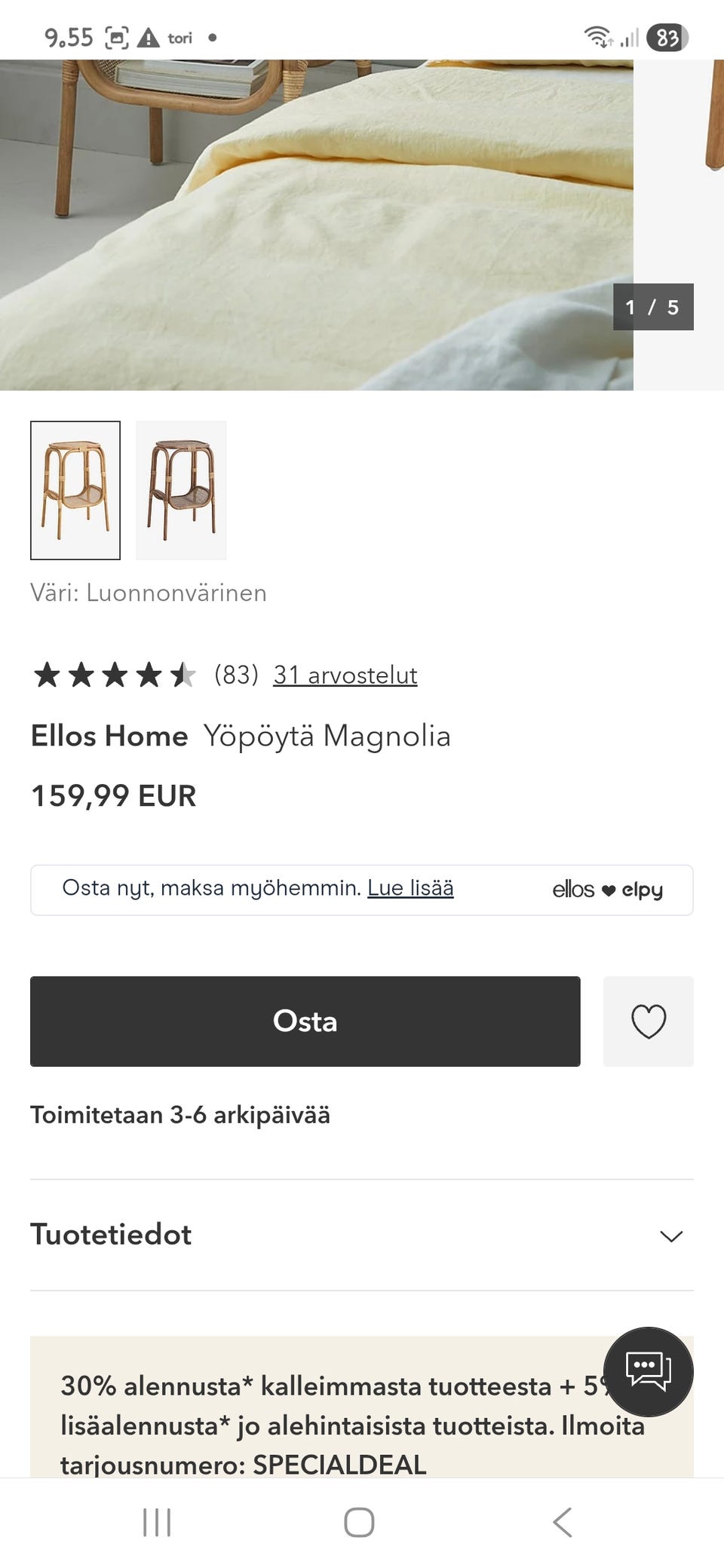The width and height of the screenshot is (724, 1568).
Task: Tap the Wi-Fi status icon
Action: tap(598, 35)
